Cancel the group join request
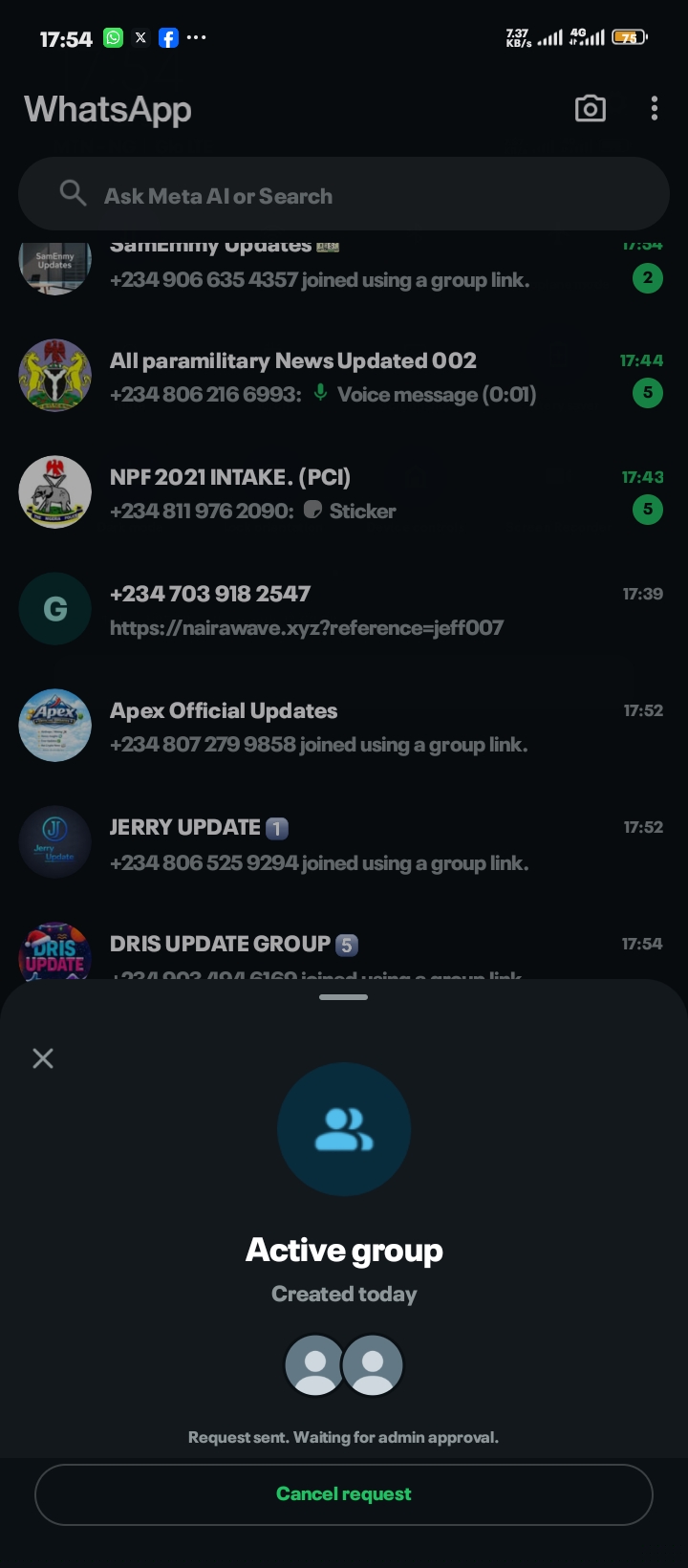 pyautogui.click(x=344, y=1494)
